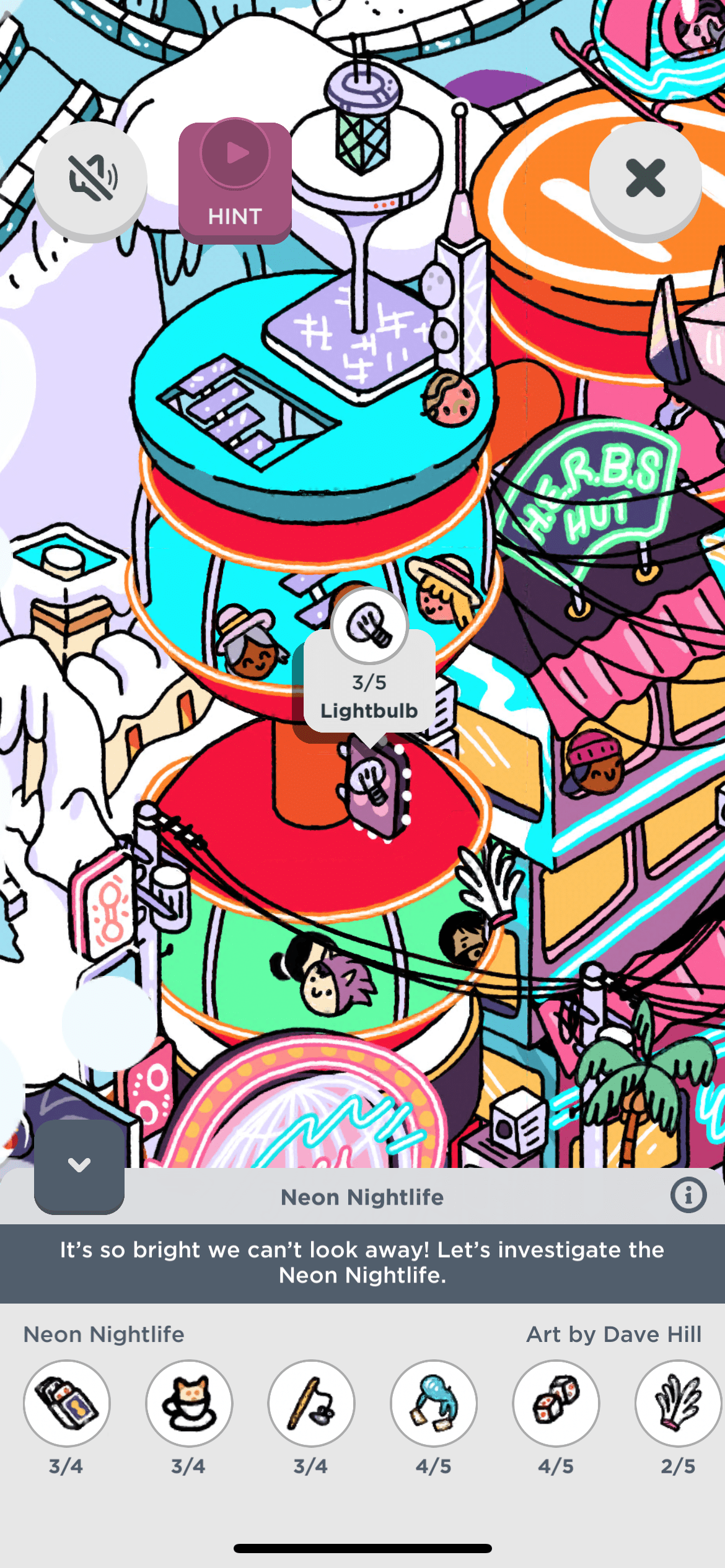The image size is (725, 1568).
Task: Tap the Lightbulb 3/5 tooltip bubble
Action: coord(369,681)
